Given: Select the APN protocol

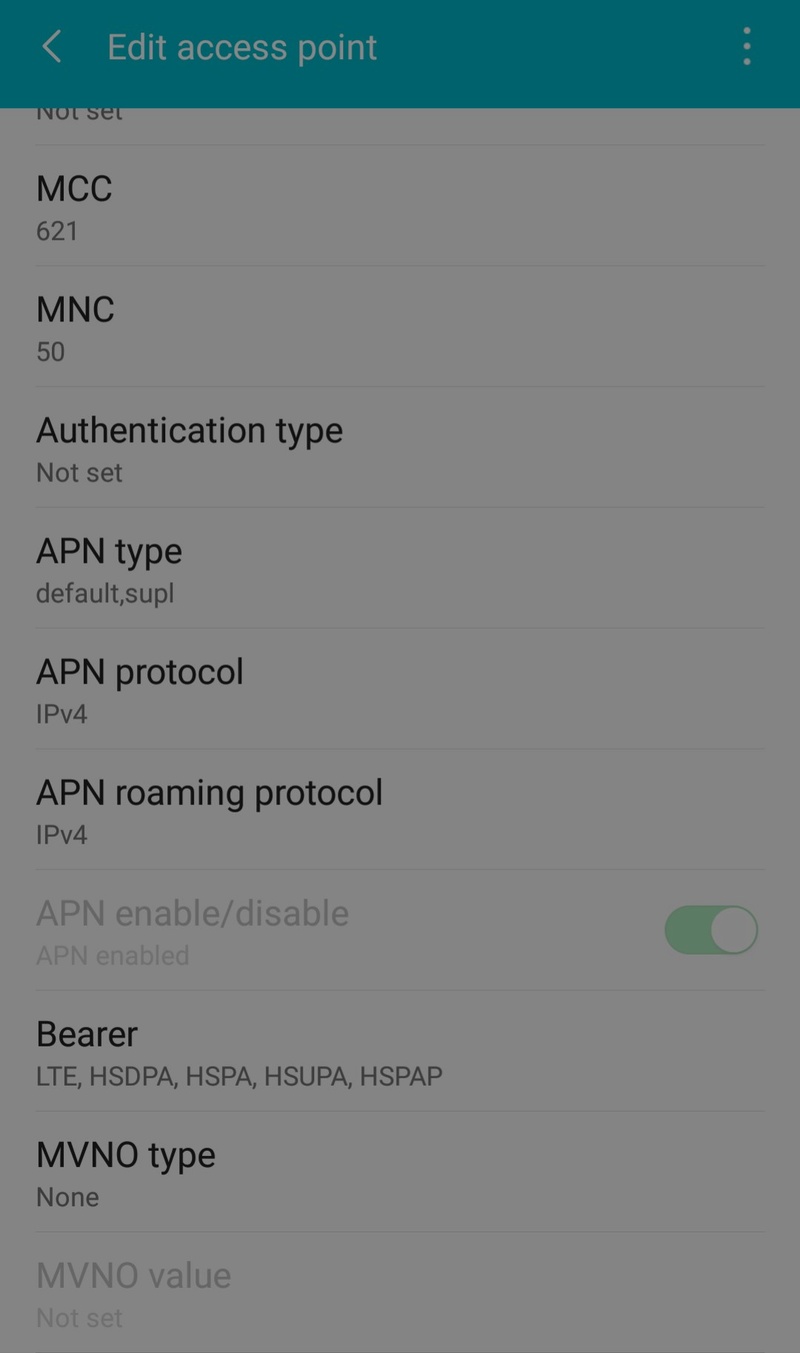Looking at the screenshot, I should pyautogui.click(x=400, y=690).
